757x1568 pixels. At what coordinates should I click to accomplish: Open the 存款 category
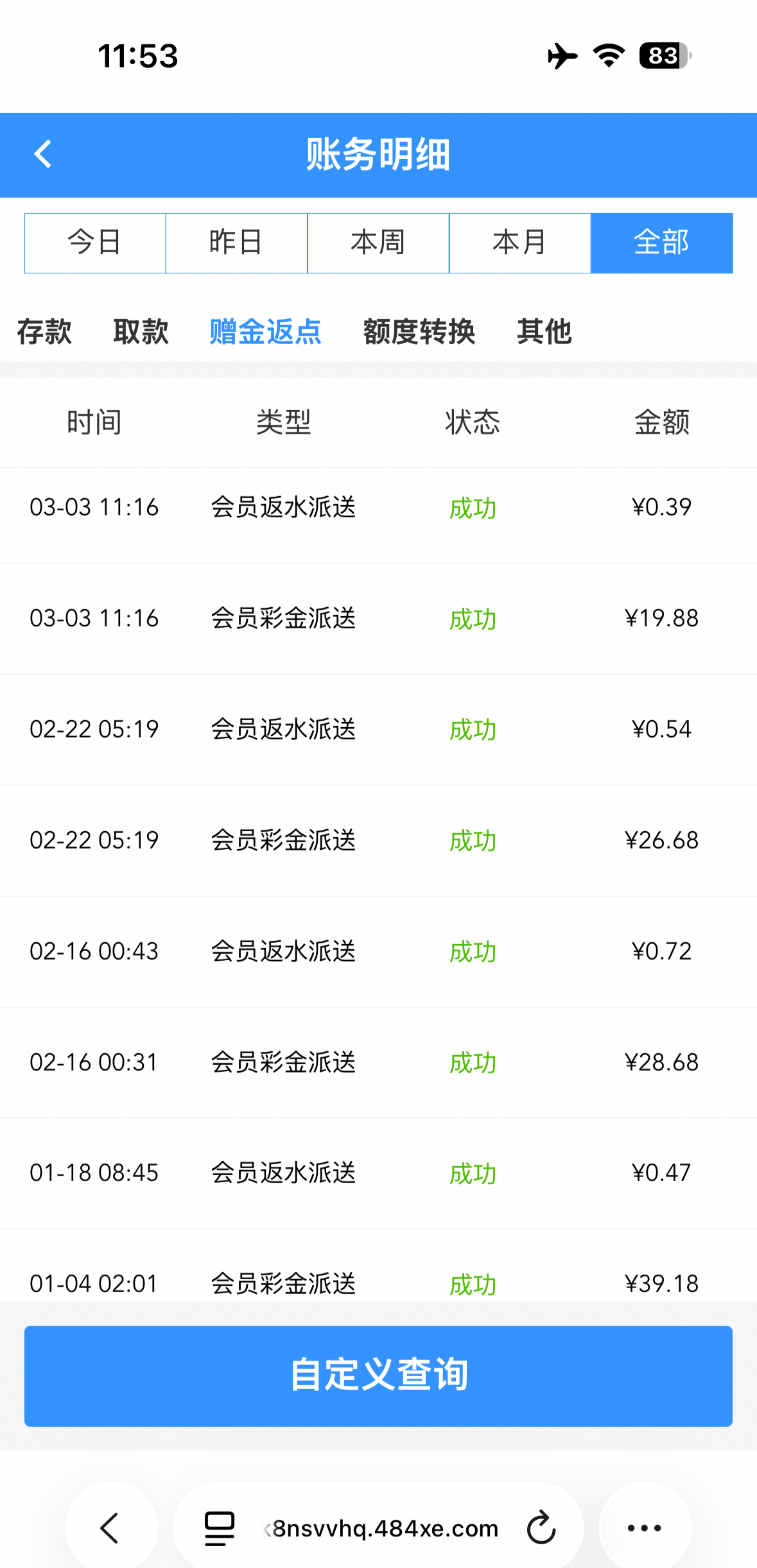click(44, 332)
